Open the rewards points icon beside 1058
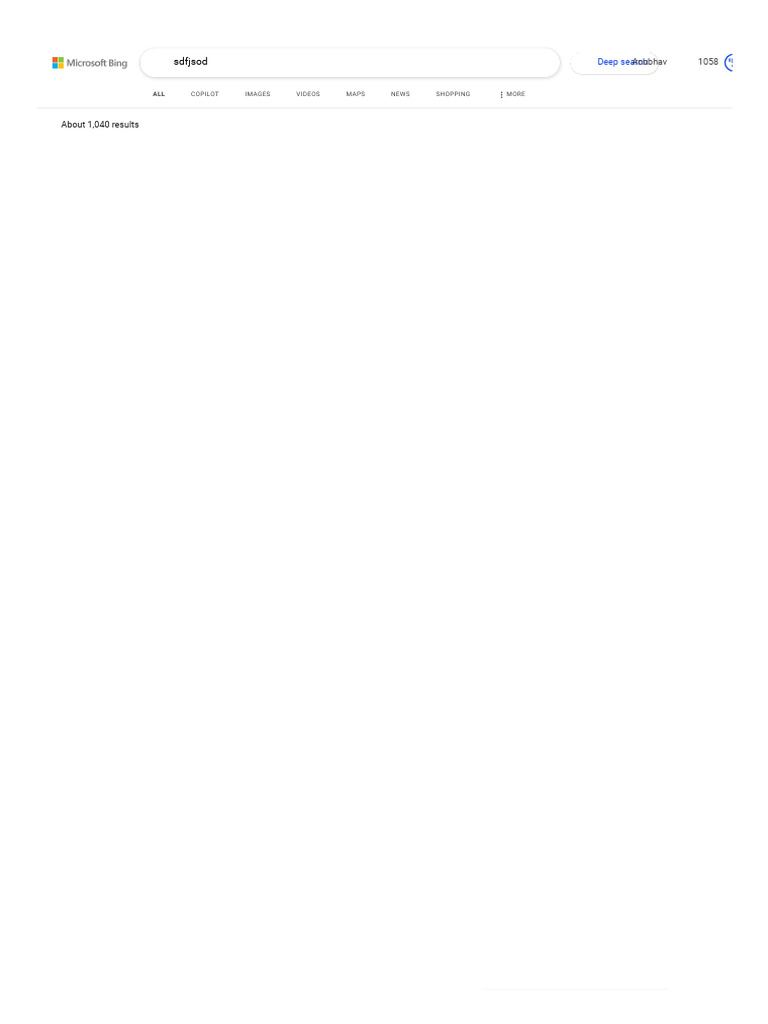This screenshot has width=768, height=1024. click(x=729, y=62)
